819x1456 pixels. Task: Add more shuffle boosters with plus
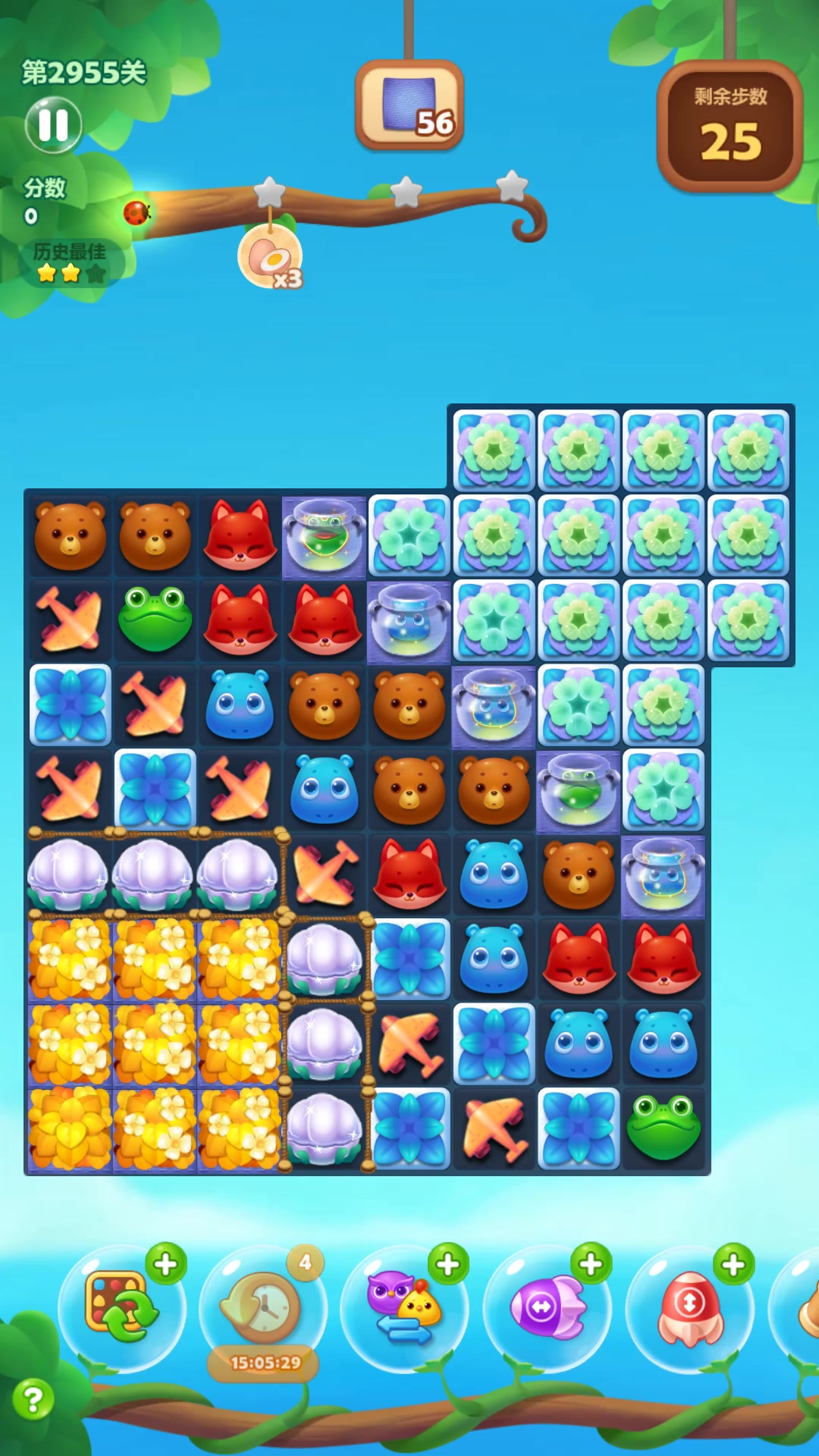(166, 1263)
